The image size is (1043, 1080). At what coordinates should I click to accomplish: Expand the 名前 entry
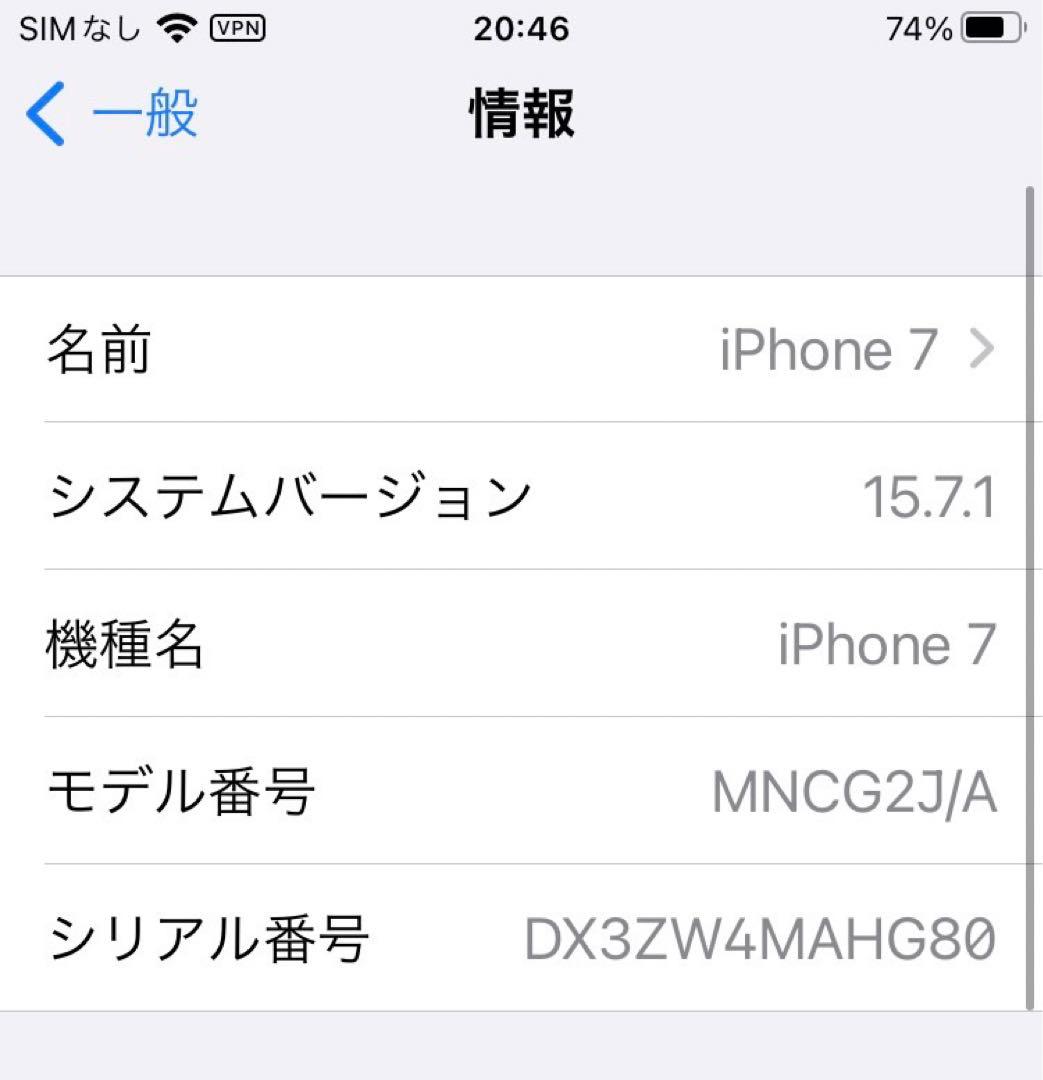click(x=520, y=349)
